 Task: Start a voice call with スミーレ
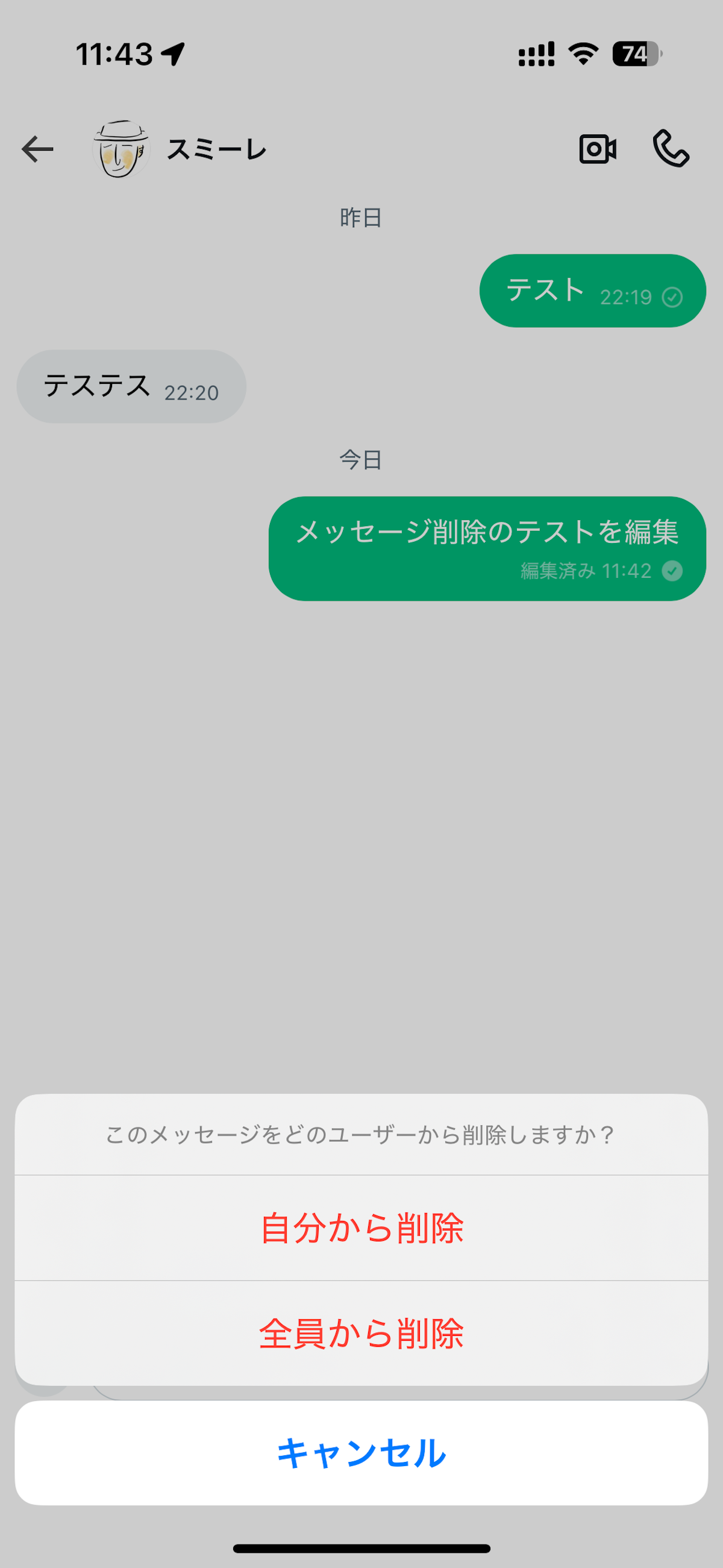pos(671,149)
